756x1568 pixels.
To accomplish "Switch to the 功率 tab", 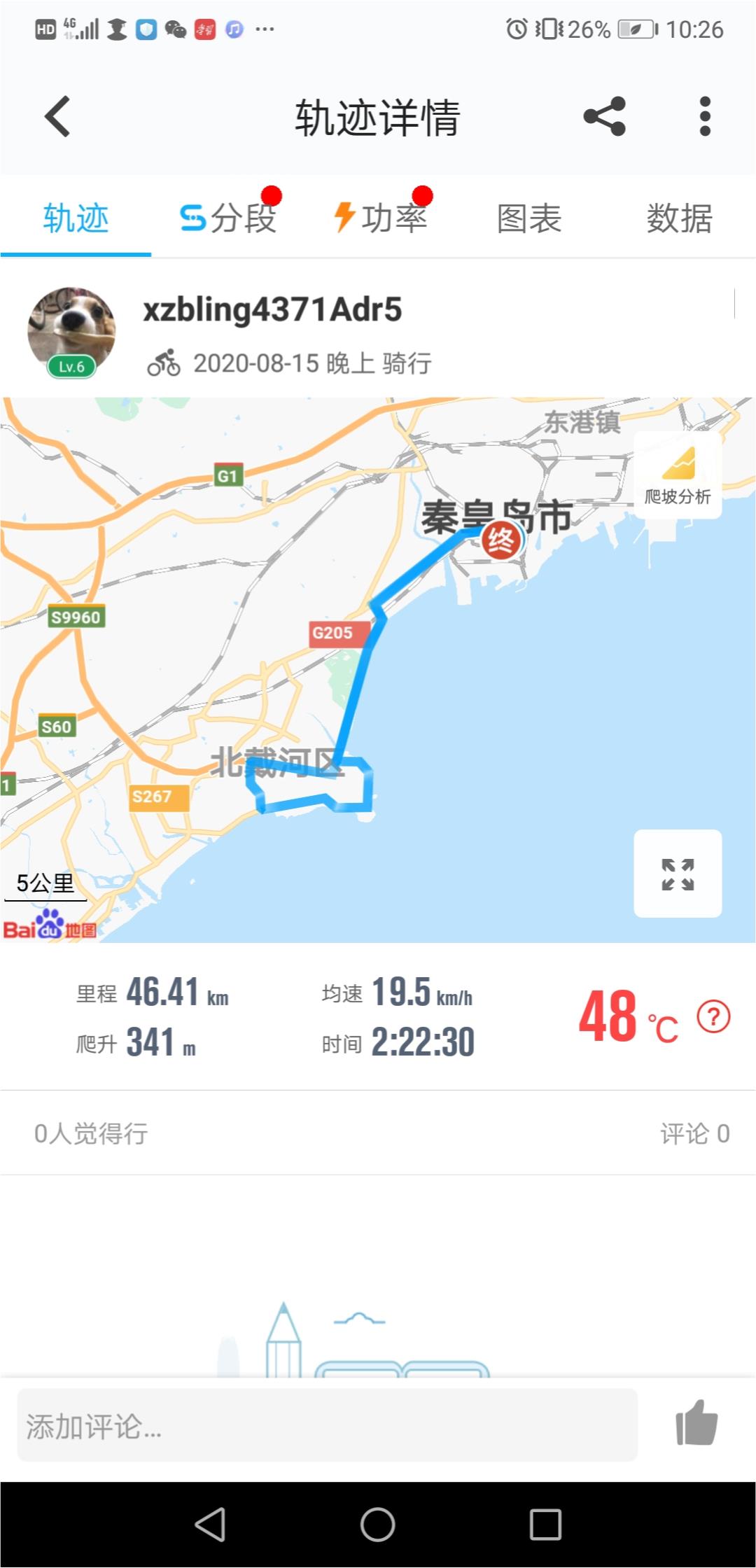I will point(381,218).
